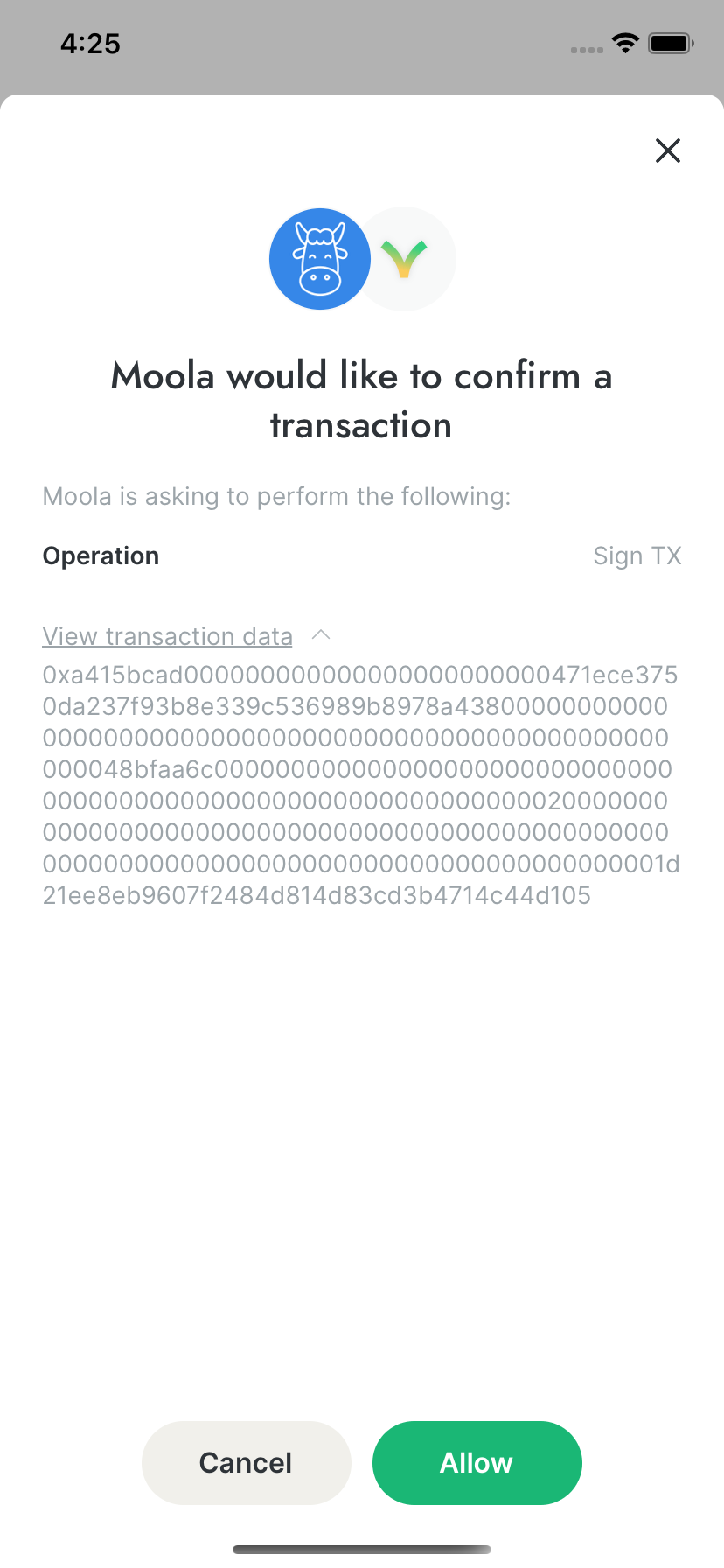Viewport: 724px width, 1568px height.
Task: Tap the home indicator bar at bottom
Action: click(x=362, y=1548)
